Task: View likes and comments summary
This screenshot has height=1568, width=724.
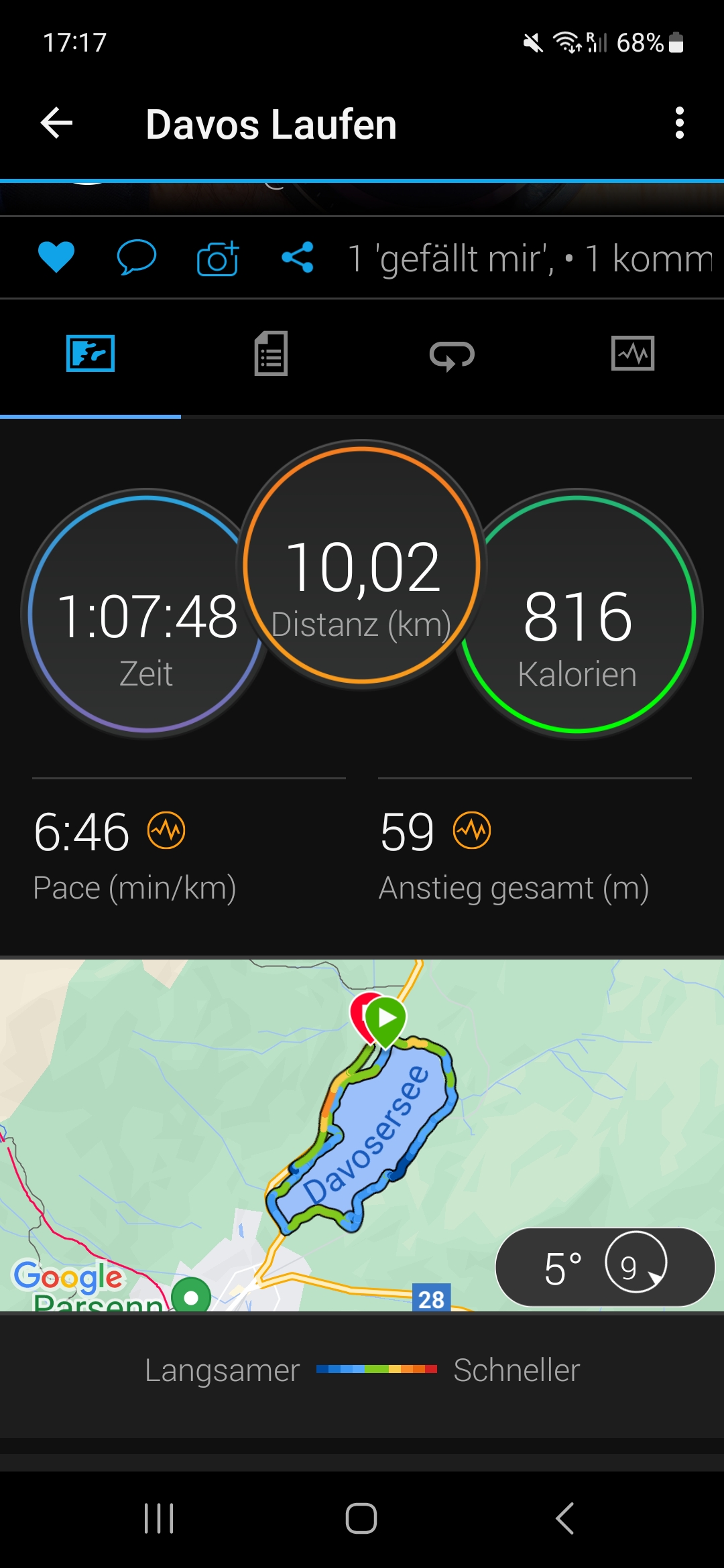Action: pos(530,259)
